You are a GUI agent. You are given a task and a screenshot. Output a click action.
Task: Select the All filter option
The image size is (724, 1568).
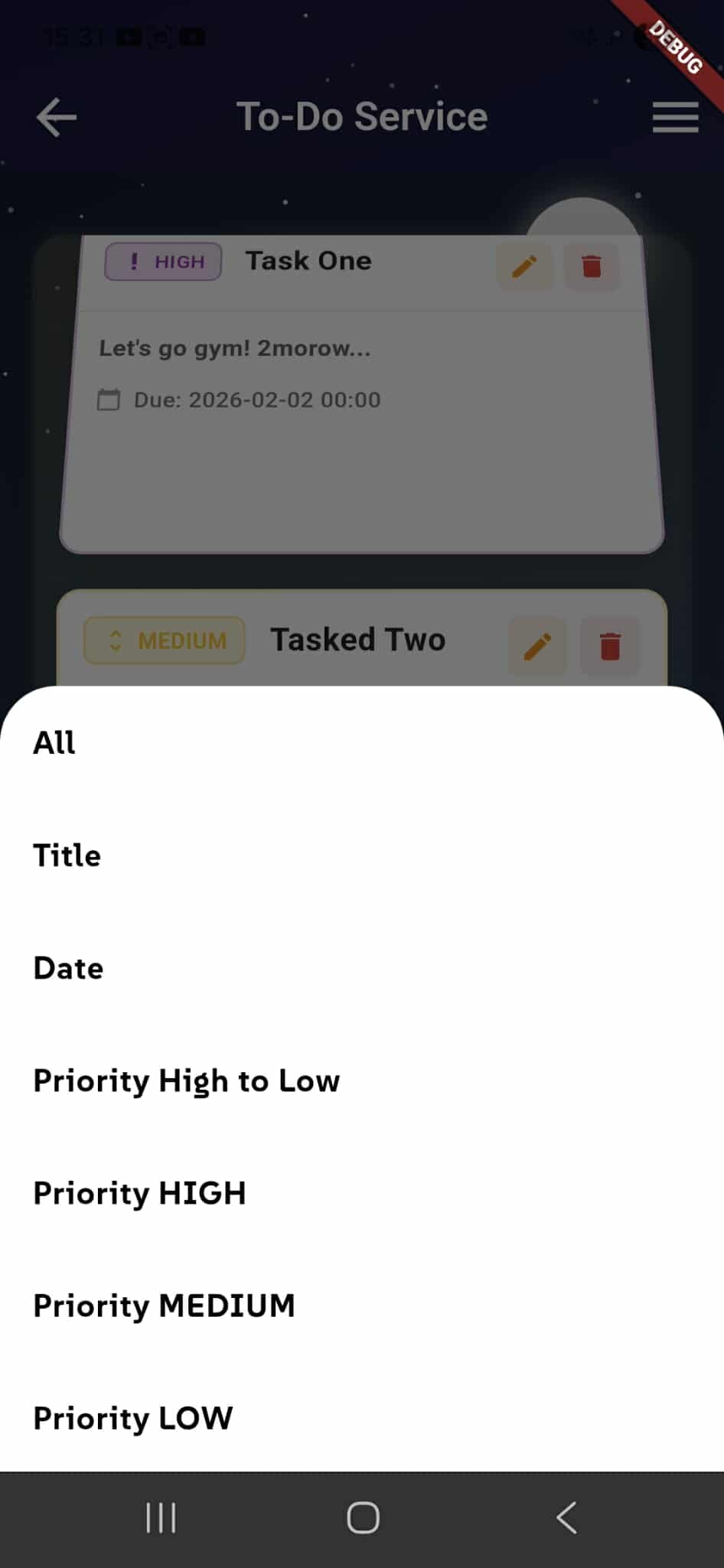pos(54,742)
